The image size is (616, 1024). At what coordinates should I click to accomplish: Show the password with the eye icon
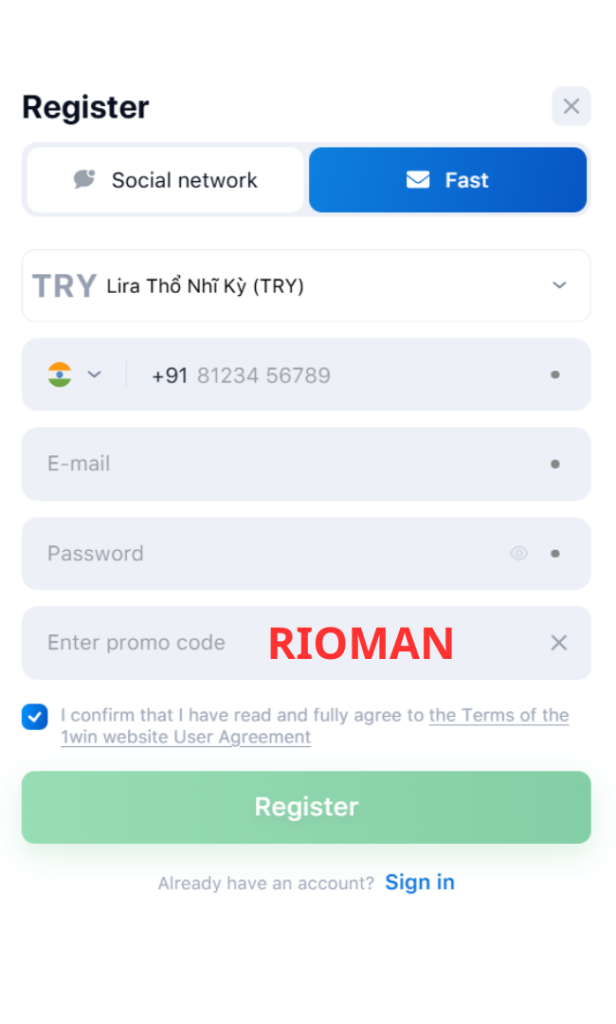(519, 553)
